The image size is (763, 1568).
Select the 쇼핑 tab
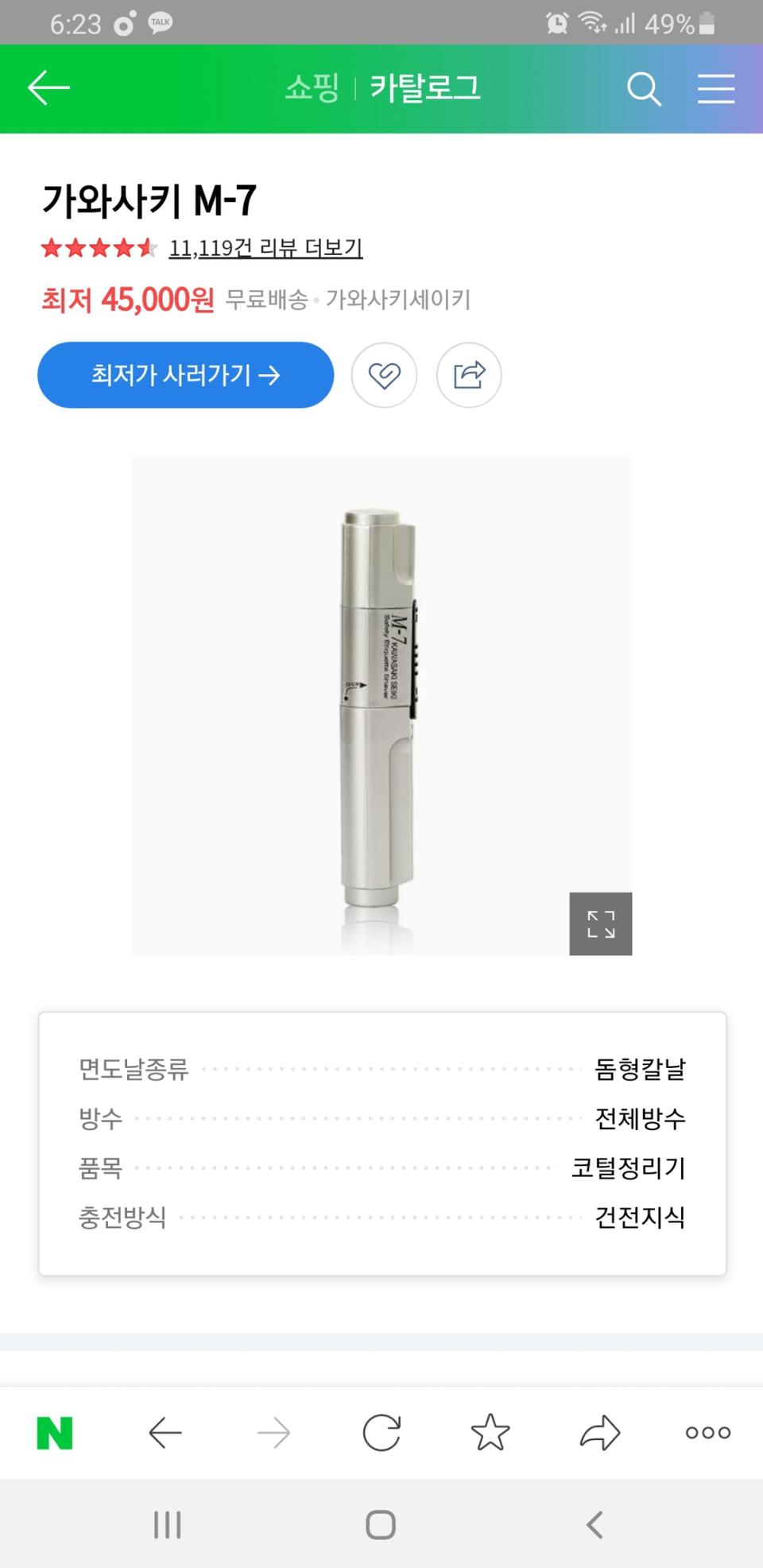314,89
